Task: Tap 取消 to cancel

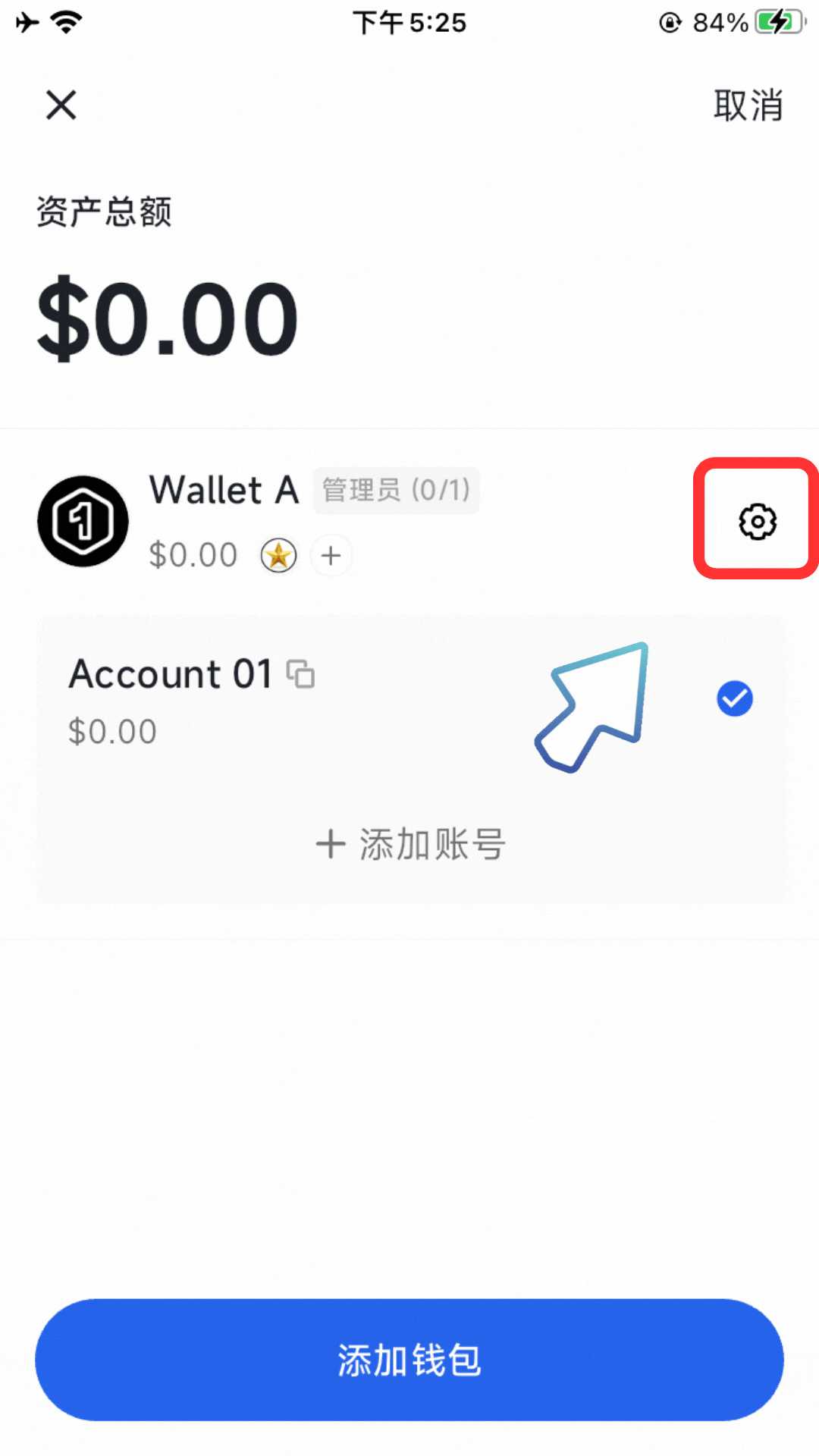Action: [747, 105]
